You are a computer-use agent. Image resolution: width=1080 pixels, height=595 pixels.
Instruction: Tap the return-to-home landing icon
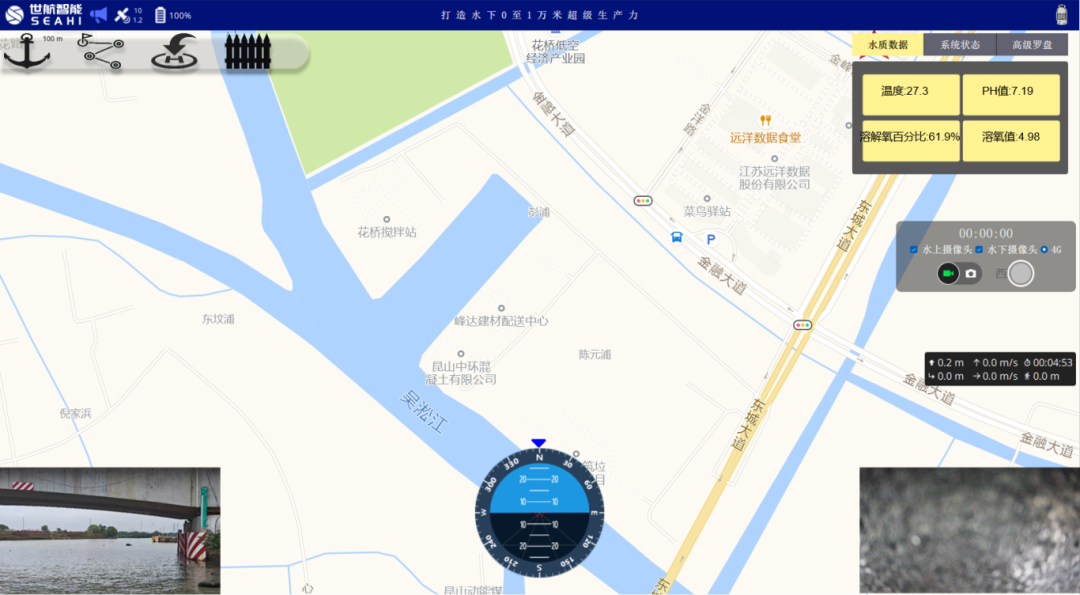point(174,53)
